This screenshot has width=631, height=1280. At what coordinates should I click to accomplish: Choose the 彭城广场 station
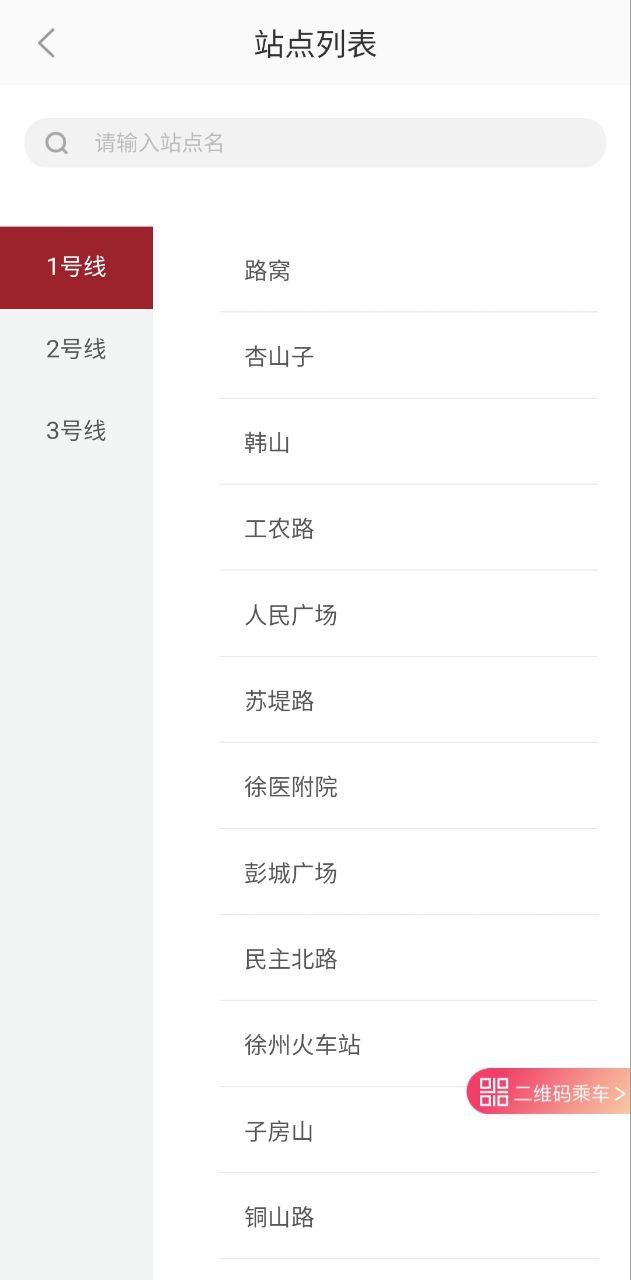coord(408,872)
